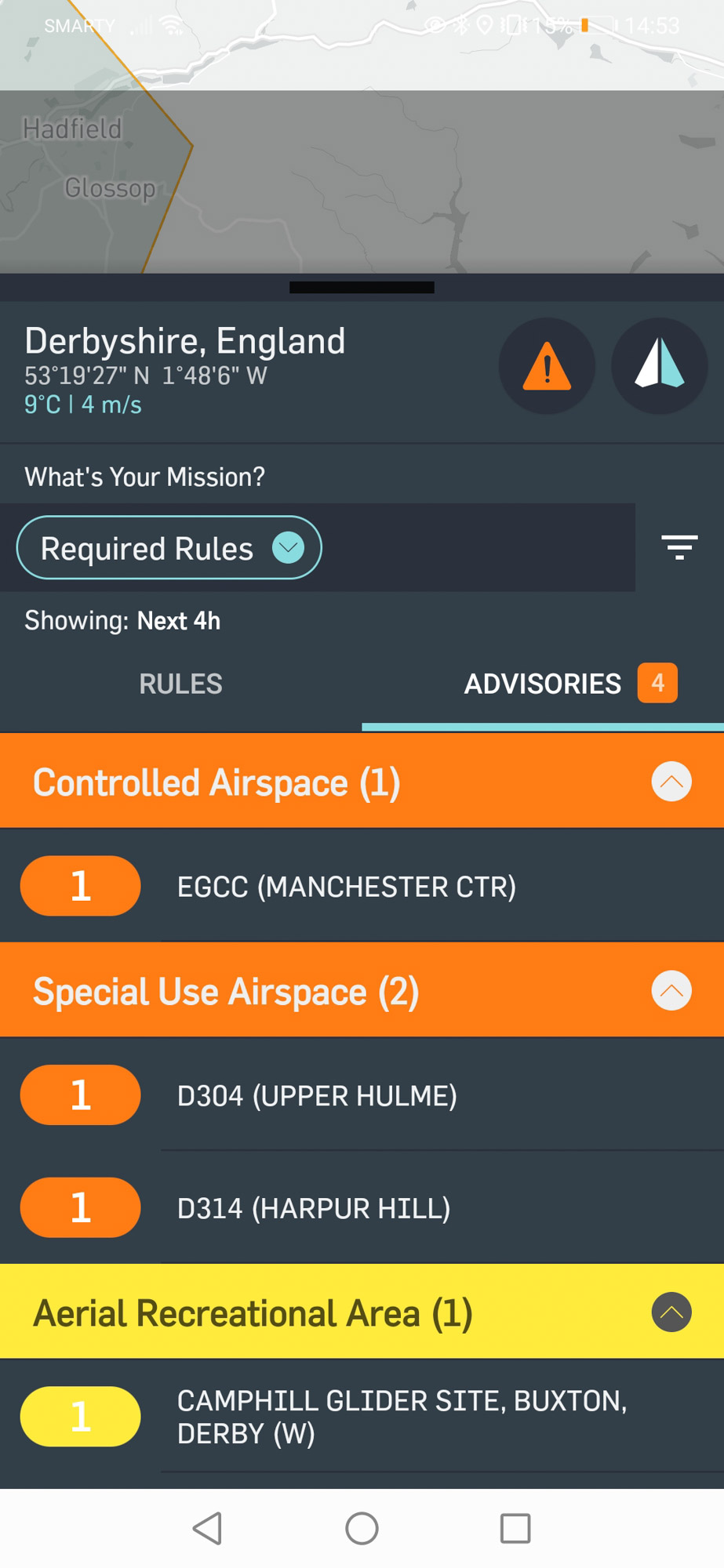Screen dimensions: 724x1568
Task: Open Camphill Glider Site advisory
Action: (x=362, y=1417)
